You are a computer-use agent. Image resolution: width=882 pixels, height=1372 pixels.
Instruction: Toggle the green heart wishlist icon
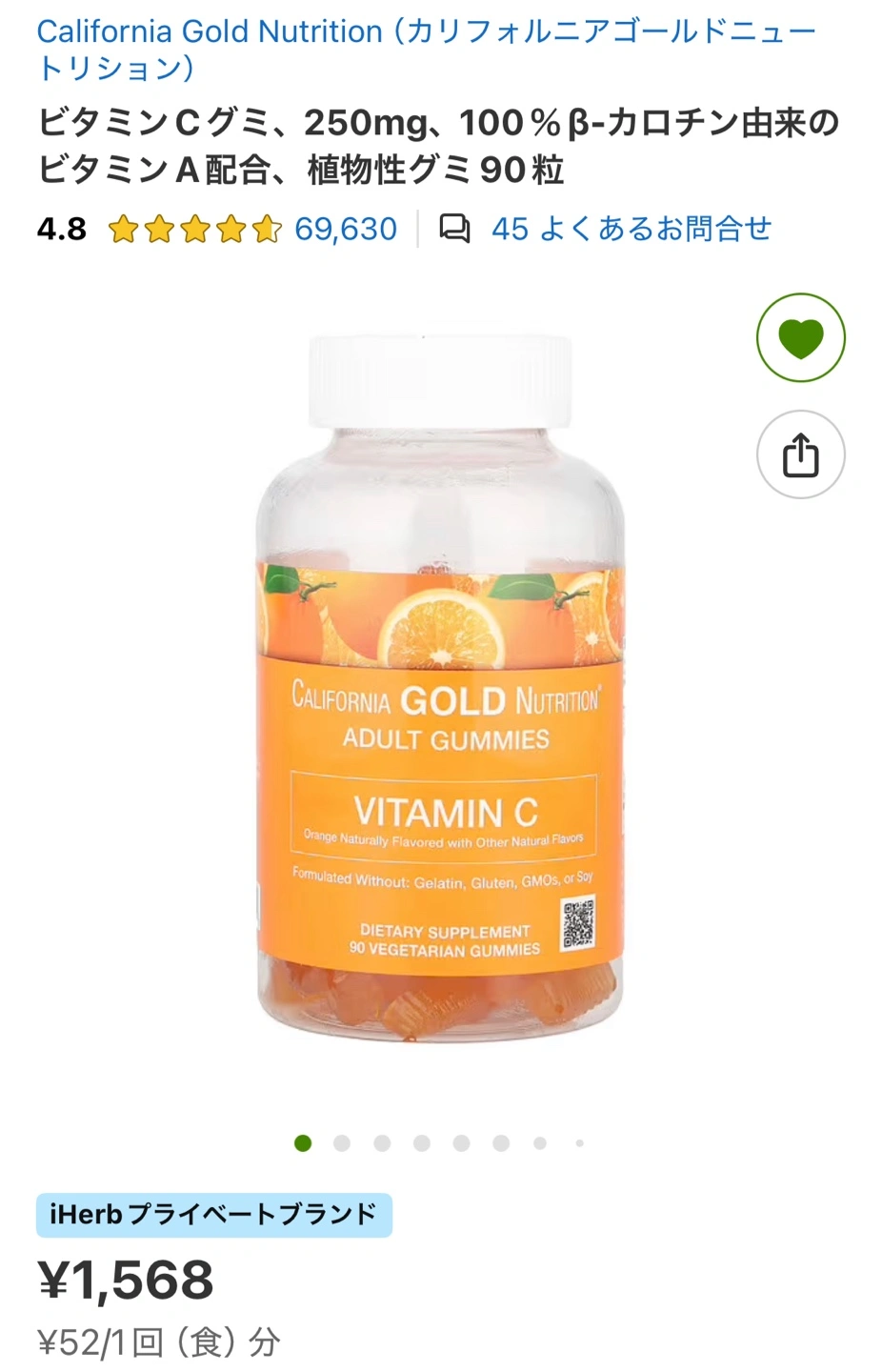coord(800,338)
